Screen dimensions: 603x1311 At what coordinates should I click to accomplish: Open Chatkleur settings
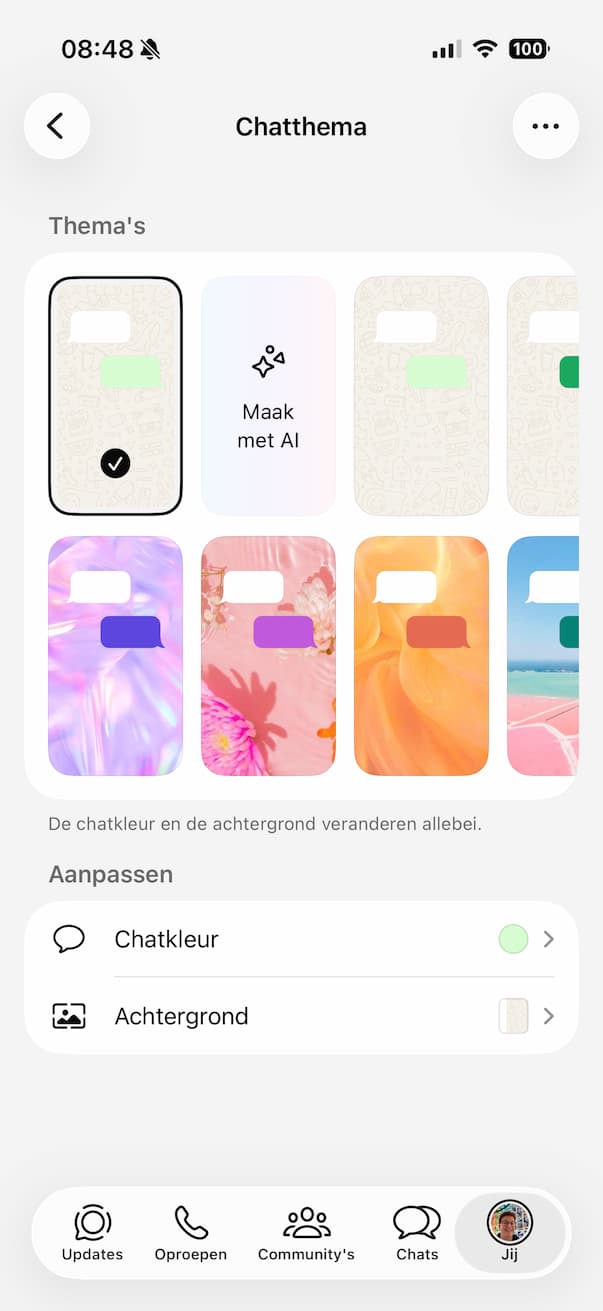(x=301, y=939)
